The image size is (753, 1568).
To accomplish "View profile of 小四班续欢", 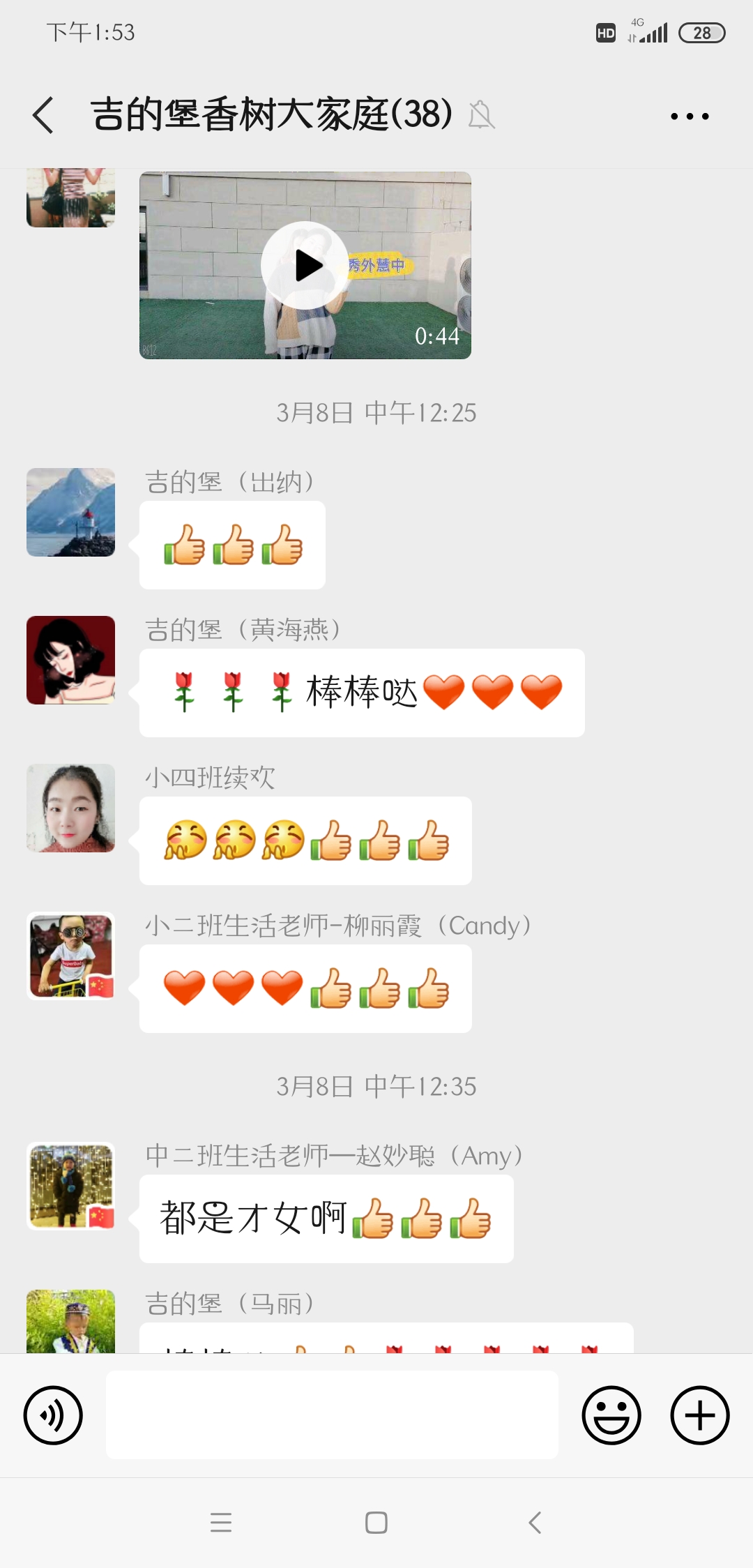I will pyautogui.click(x=70, y=808).
